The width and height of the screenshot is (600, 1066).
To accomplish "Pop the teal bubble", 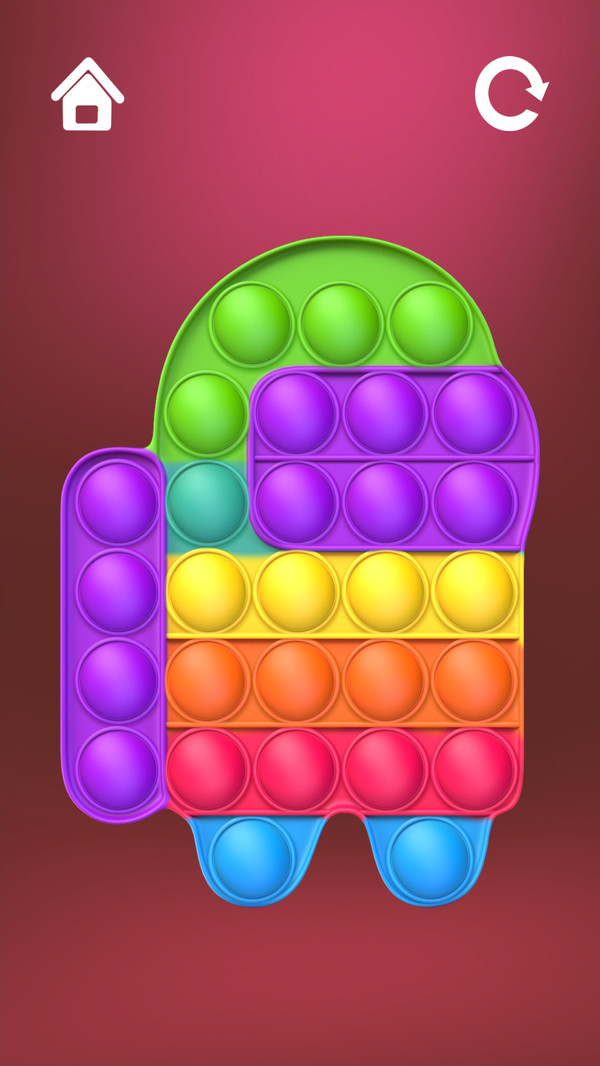I will tap(206, 502).
